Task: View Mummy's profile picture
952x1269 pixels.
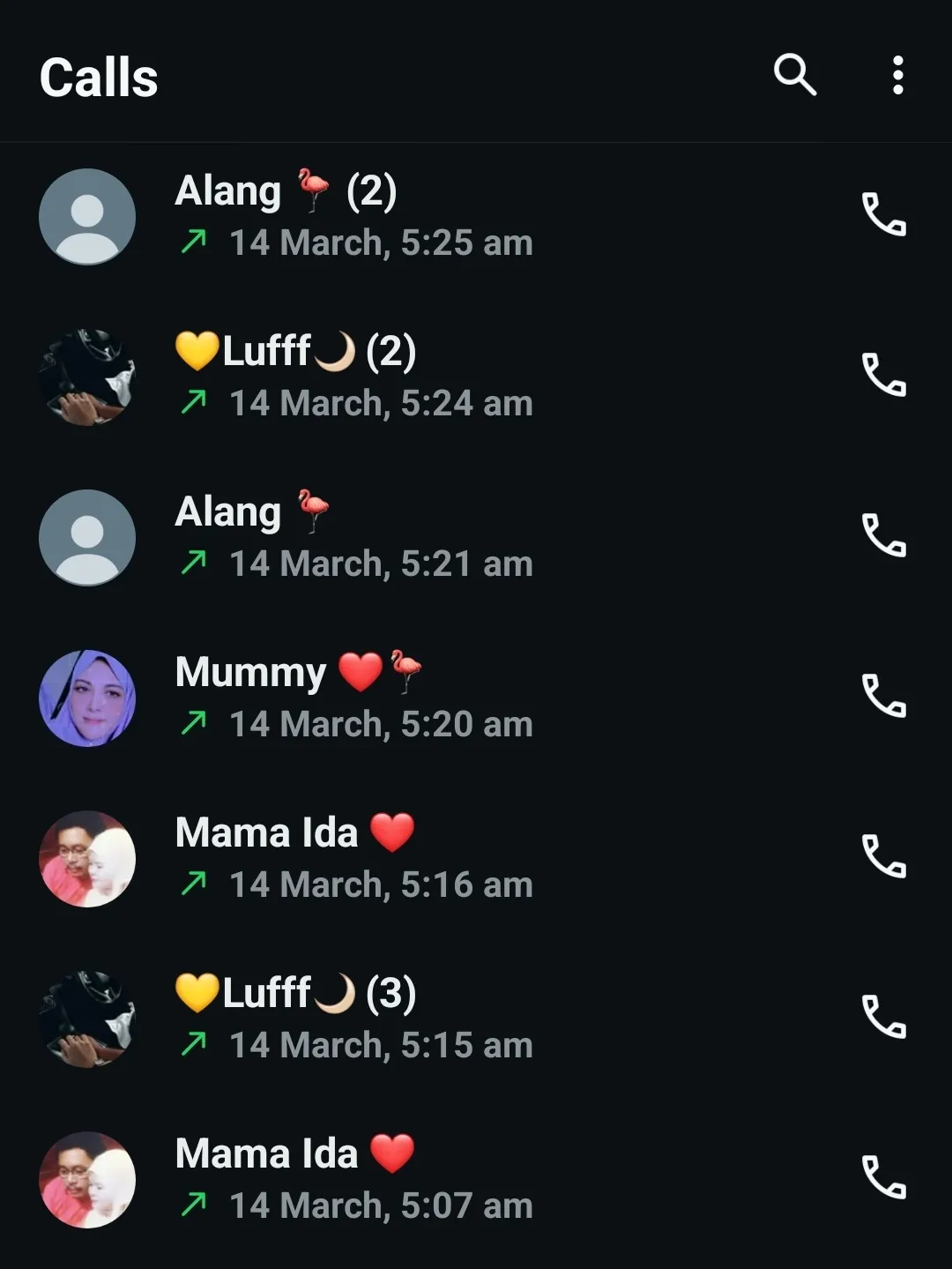Action: 87,698
